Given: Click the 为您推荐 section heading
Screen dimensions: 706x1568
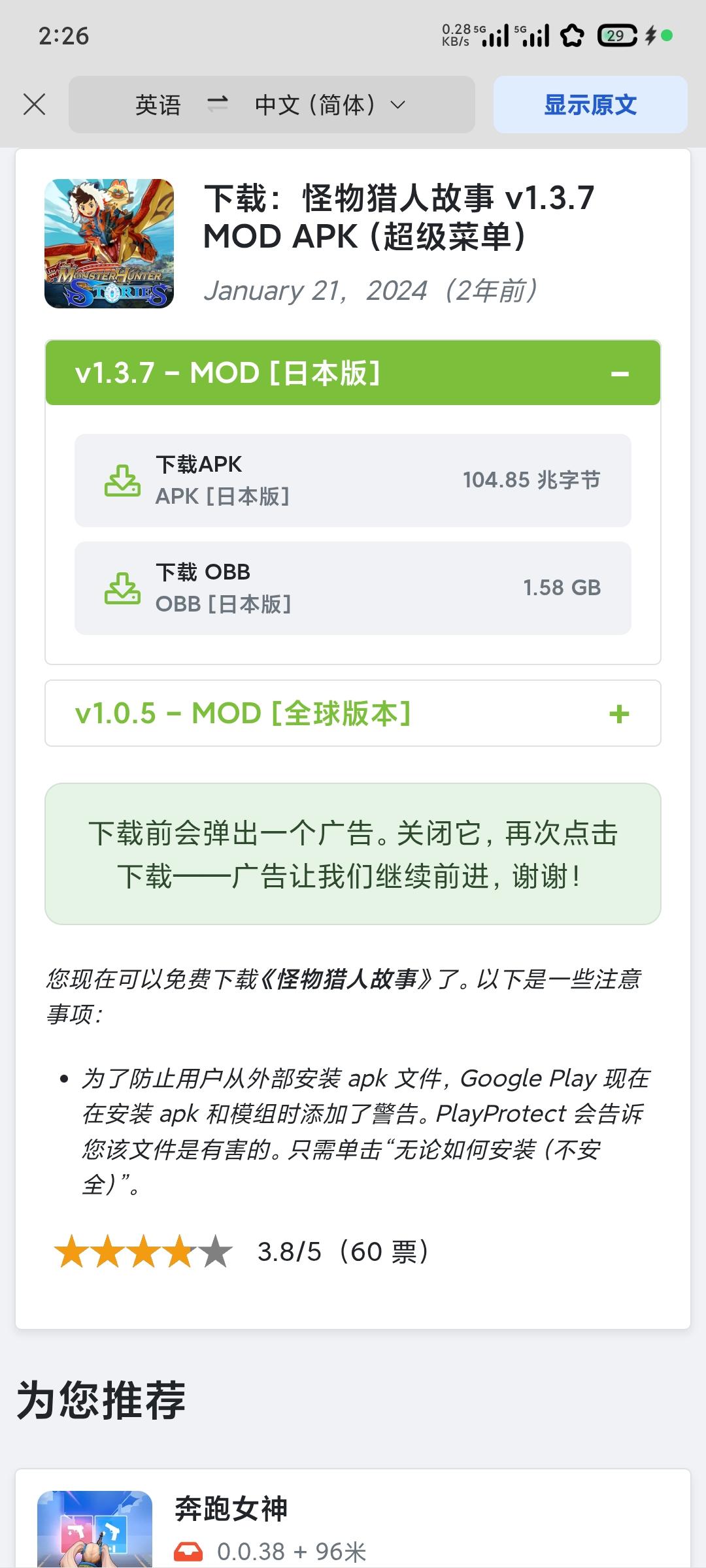Looking at the screenshot, I should pos(101,1398).
